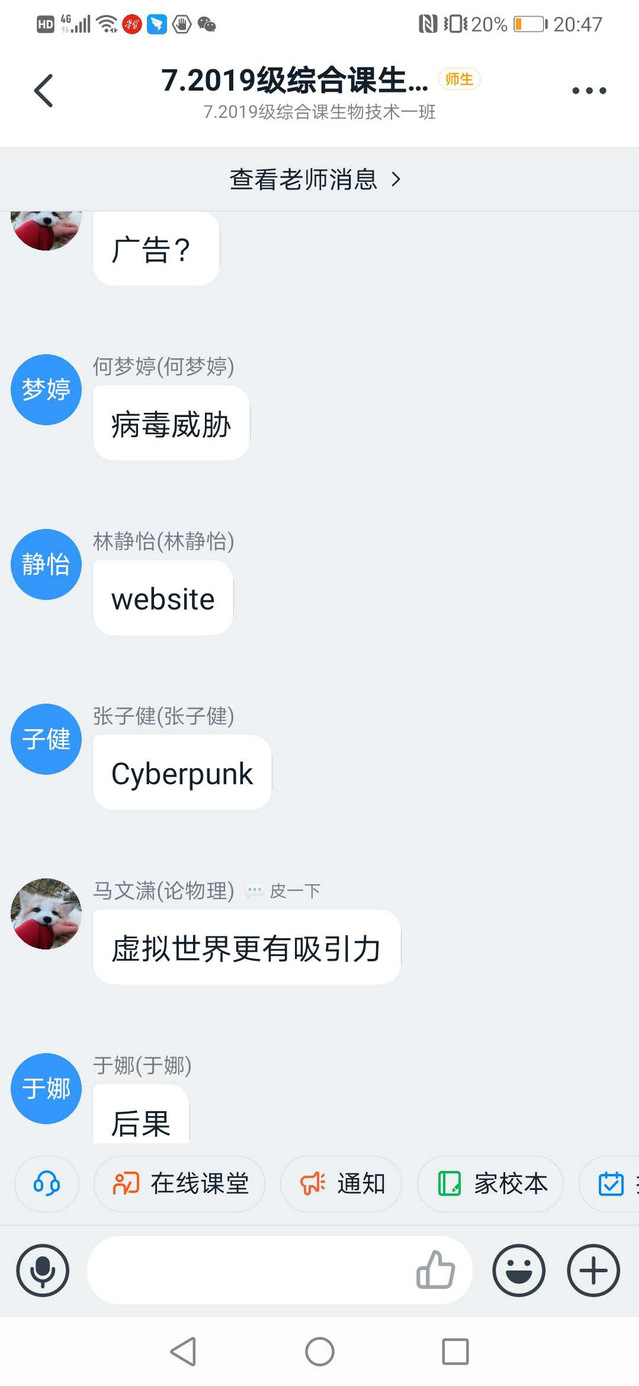
Task: Open 马文潇's fox avatar profile
Action: [x=46, y=914]
